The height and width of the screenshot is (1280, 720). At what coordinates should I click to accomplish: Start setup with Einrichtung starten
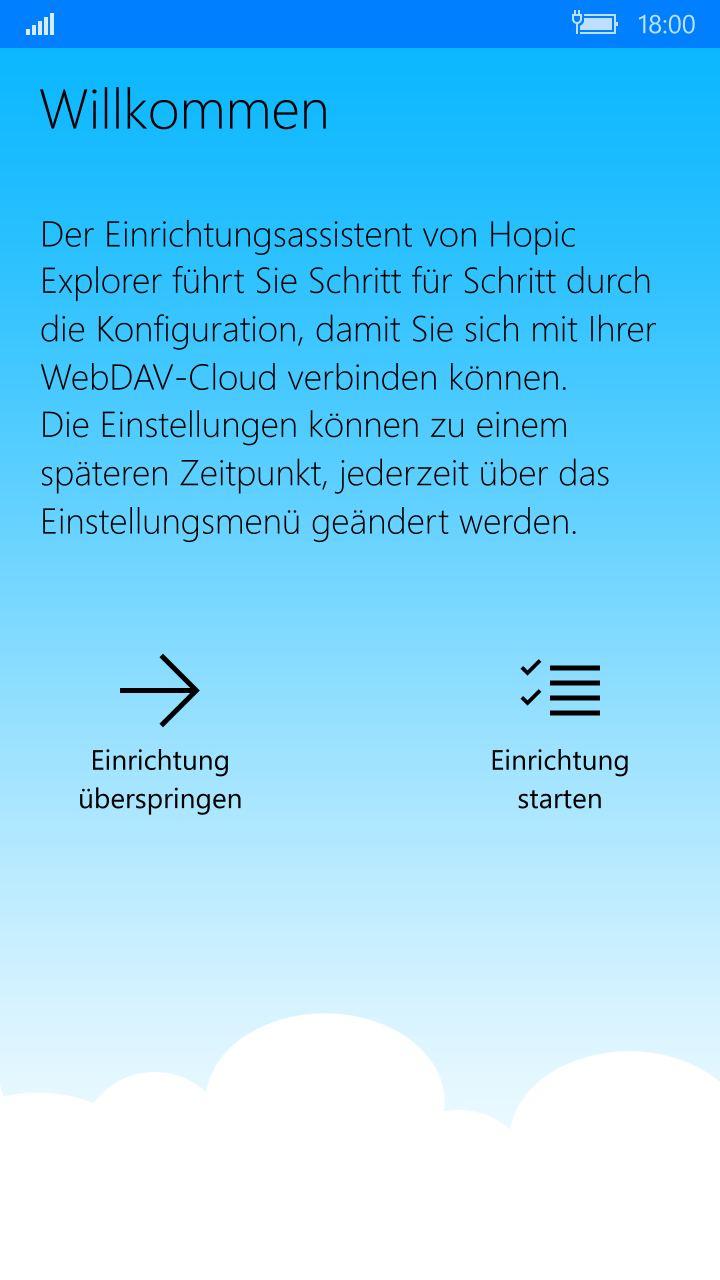(560, 733)
